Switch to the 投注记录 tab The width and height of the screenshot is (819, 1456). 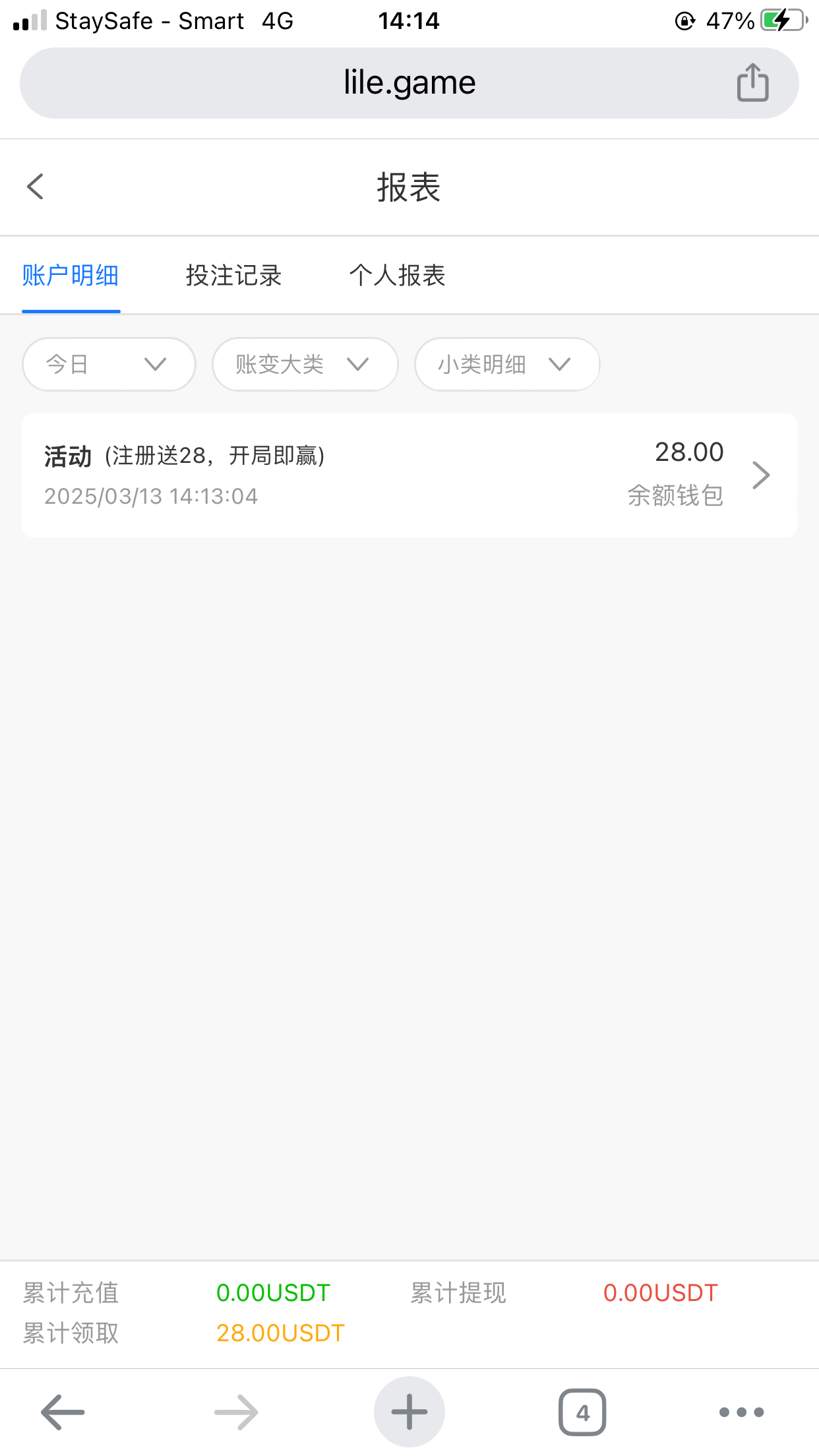point(233,276)
